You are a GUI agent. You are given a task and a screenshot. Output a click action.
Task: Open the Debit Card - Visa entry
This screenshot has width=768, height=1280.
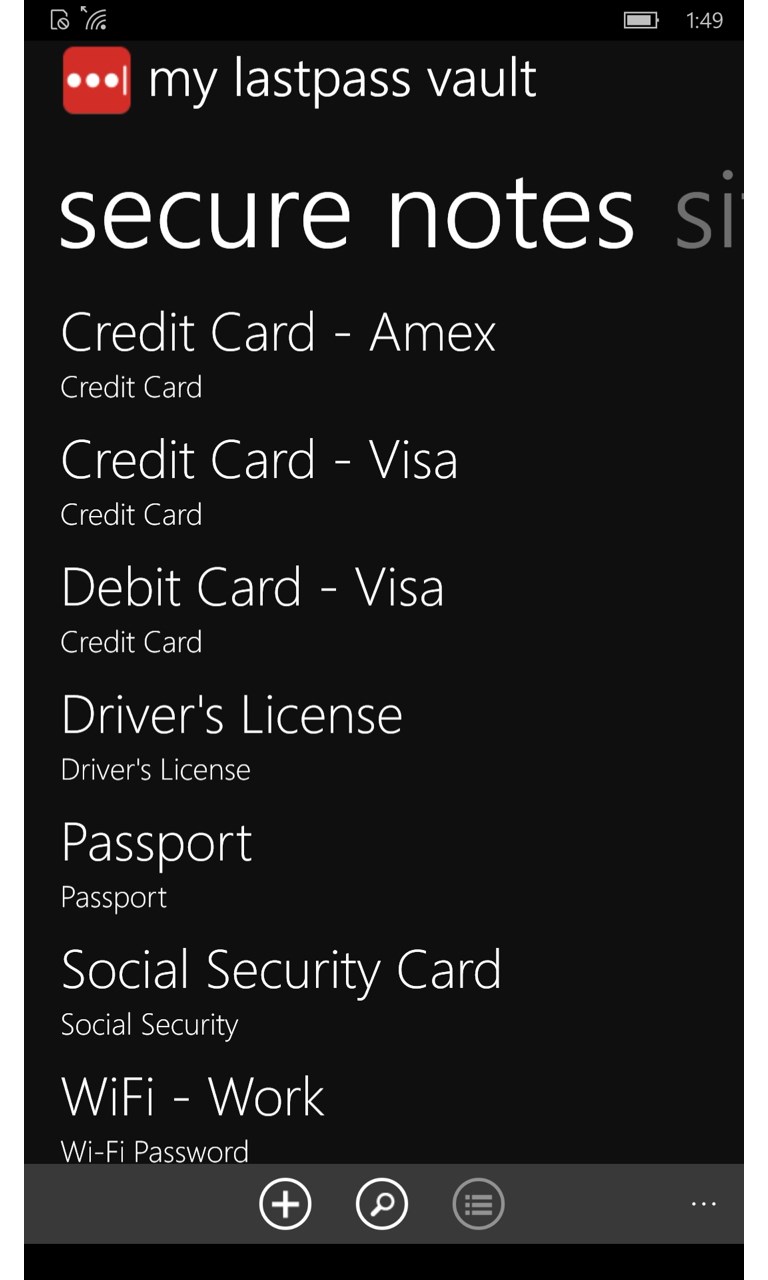pos(253,588)
